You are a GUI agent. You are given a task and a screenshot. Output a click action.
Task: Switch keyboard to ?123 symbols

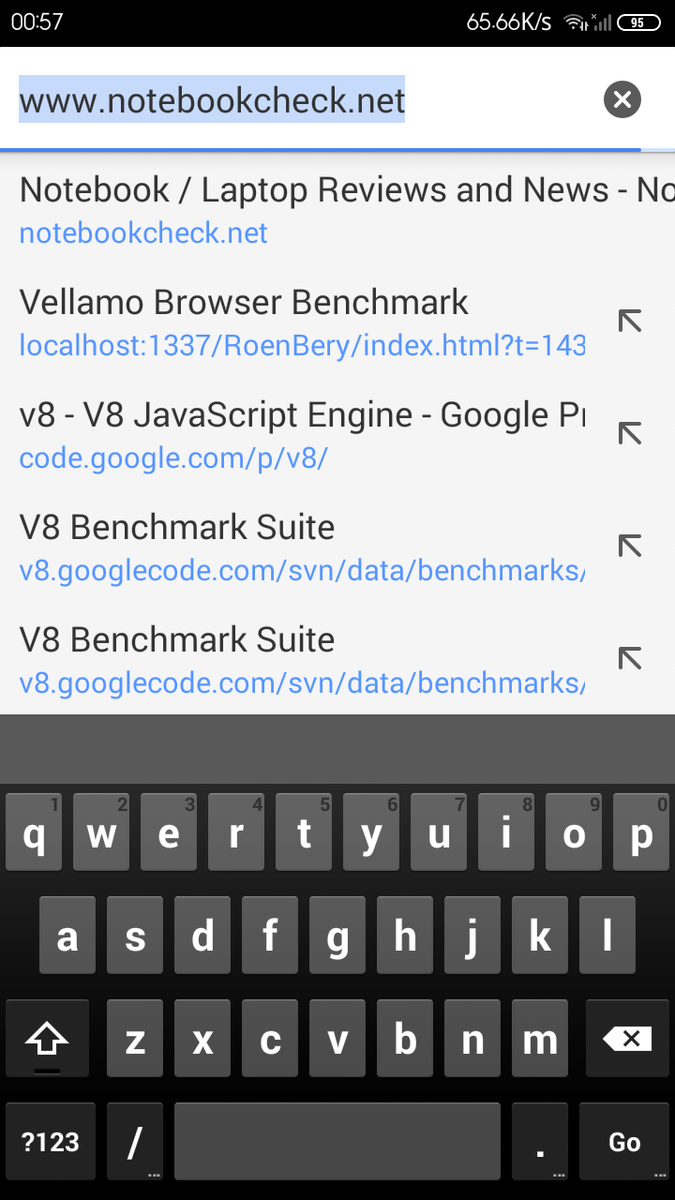click(50, 1141)
